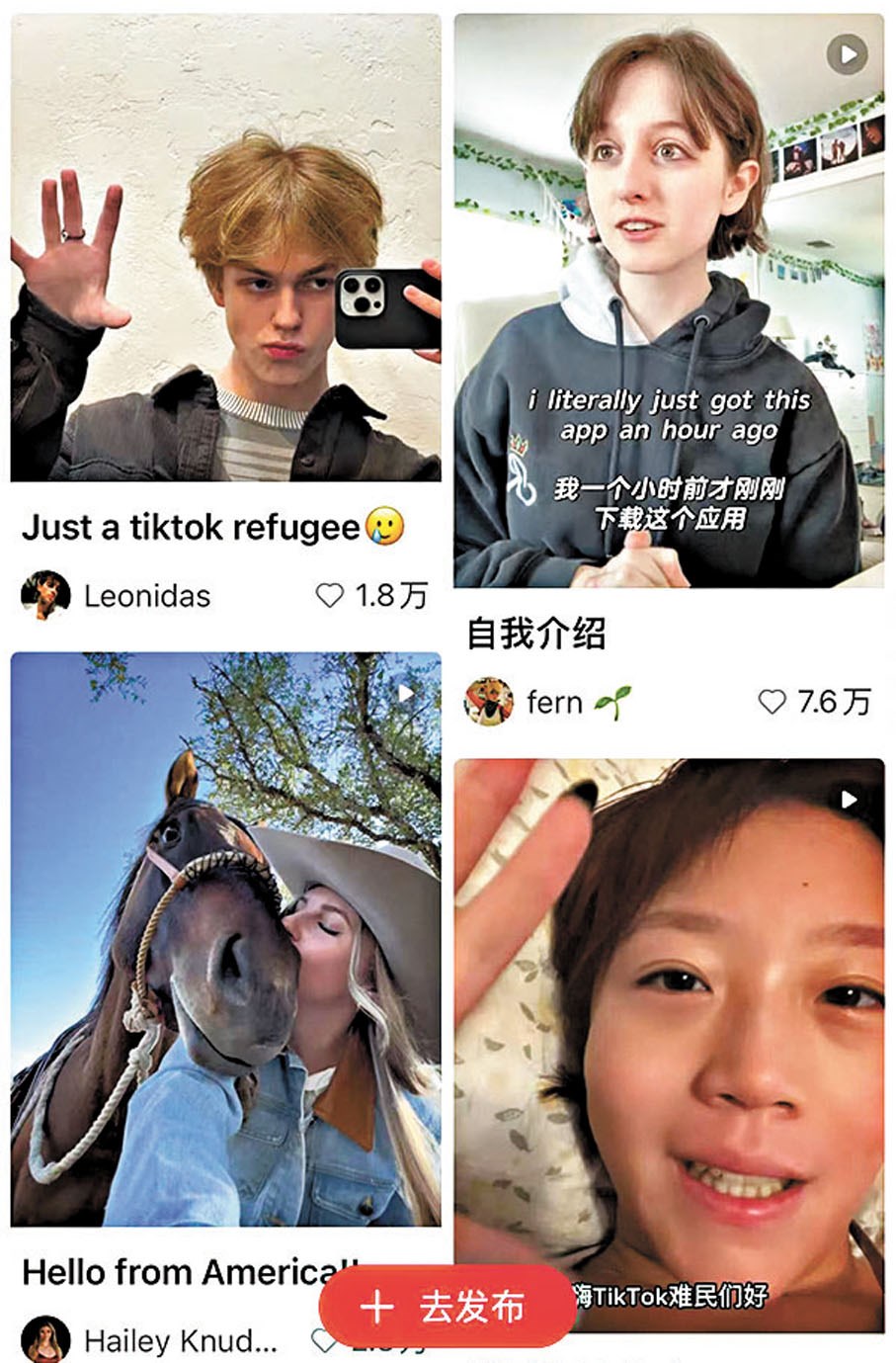896x1363 pixels.
Task: Open Leonidas's profile avatar
Action: click(x=45, y=595)
